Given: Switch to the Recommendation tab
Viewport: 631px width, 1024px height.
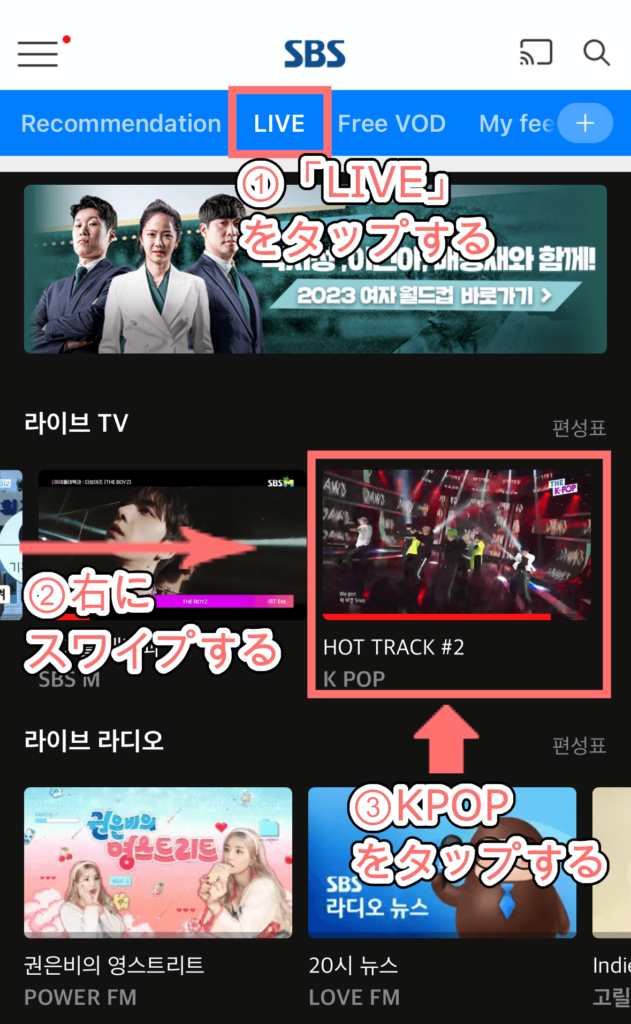Looking at the screenshot, I should click(x=120, y=124).
